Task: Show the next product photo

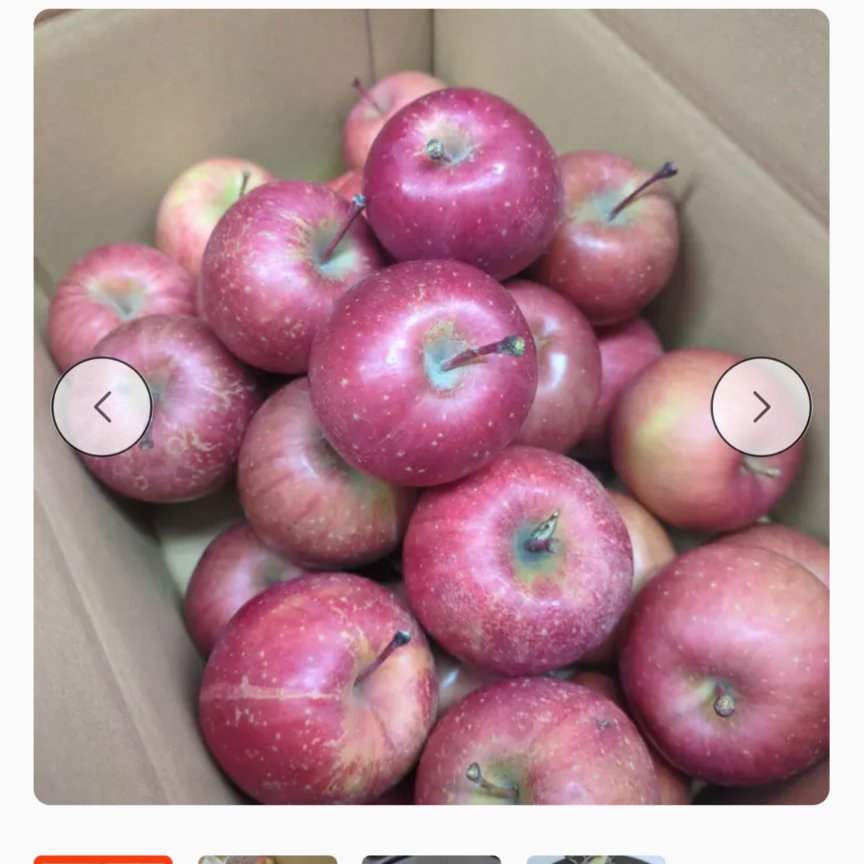Action: pyautogui.click(x=761, y=407)
